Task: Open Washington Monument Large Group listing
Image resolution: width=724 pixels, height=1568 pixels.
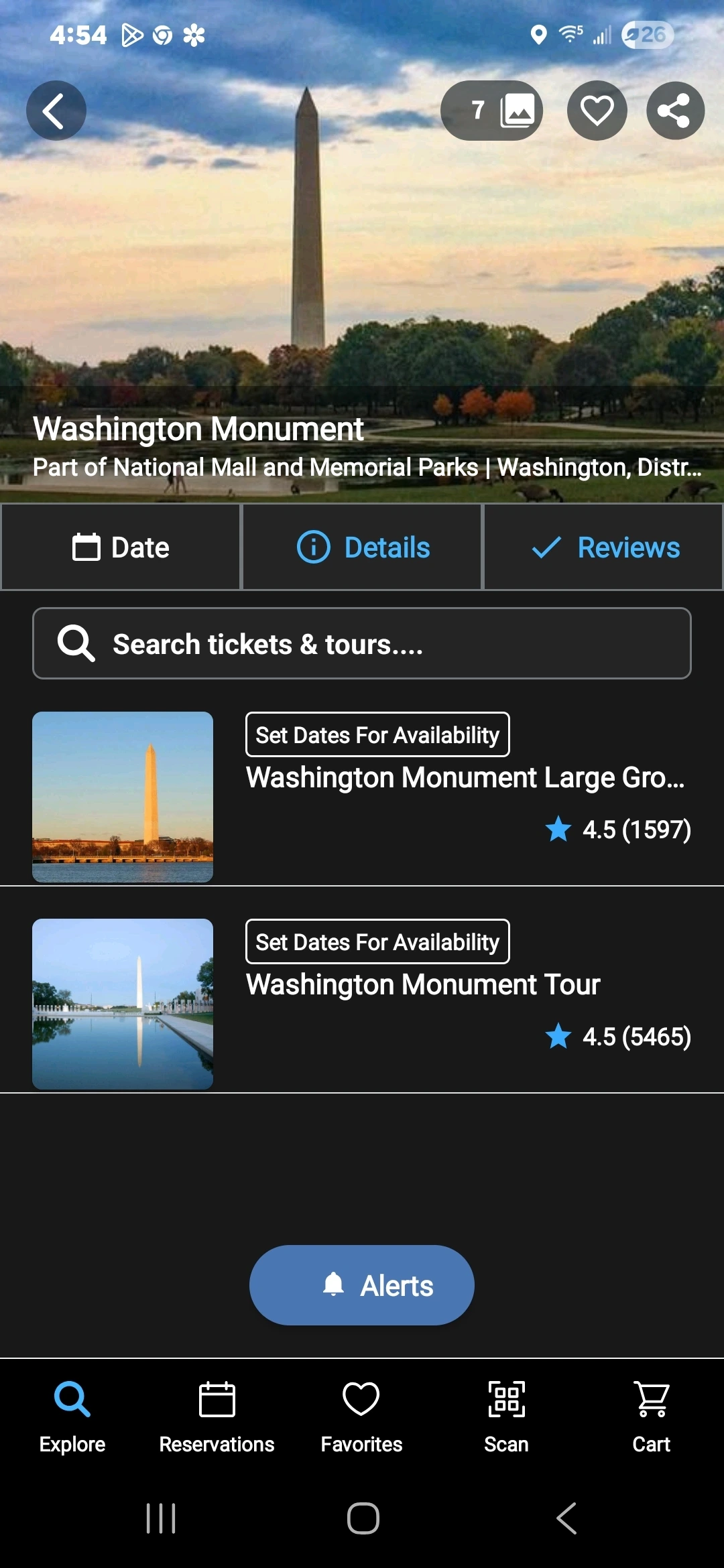Action: (465, 778)
